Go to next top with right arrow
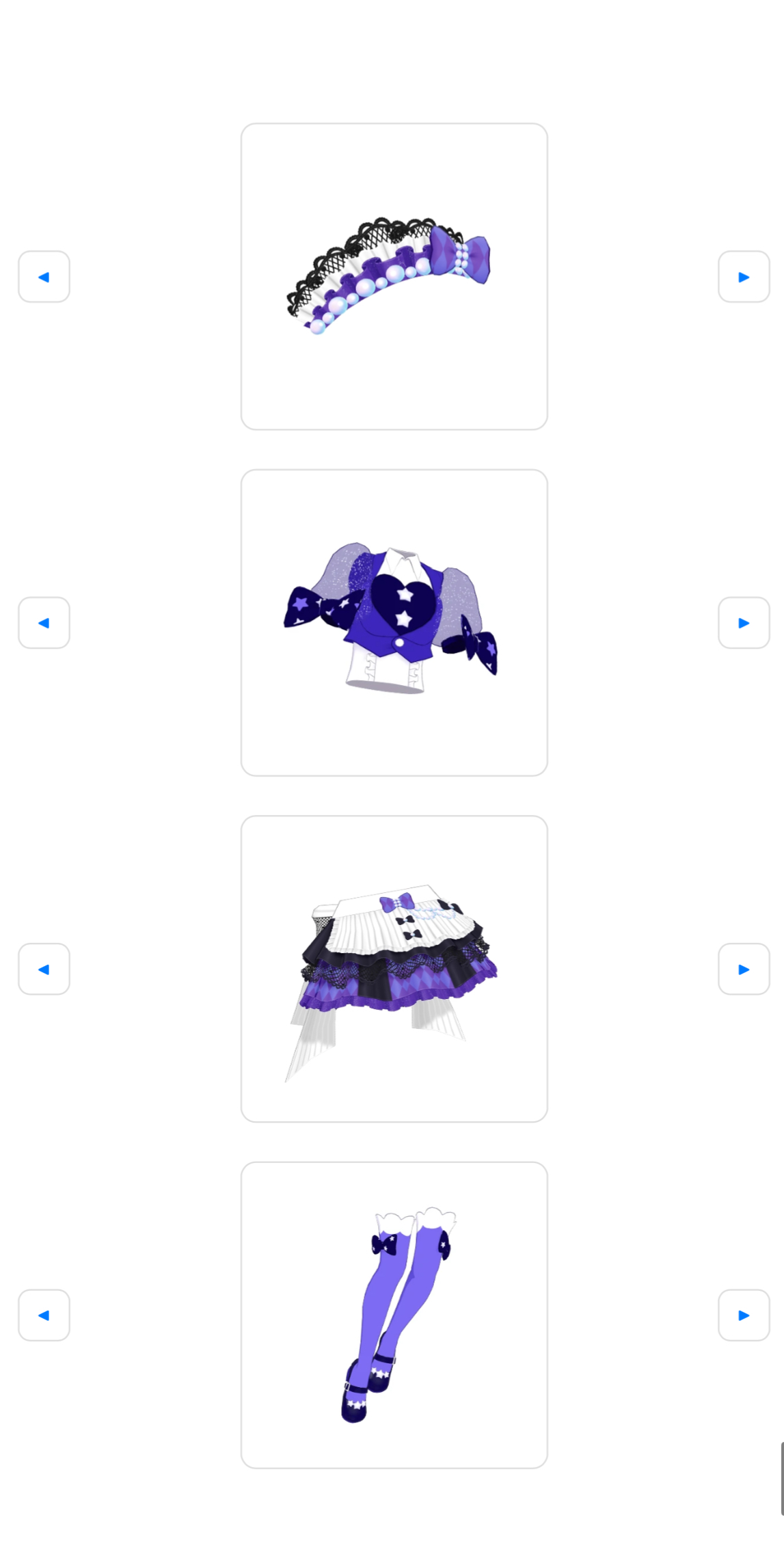784x1565 pixels. pyautogui.click(x=744, y=623)
